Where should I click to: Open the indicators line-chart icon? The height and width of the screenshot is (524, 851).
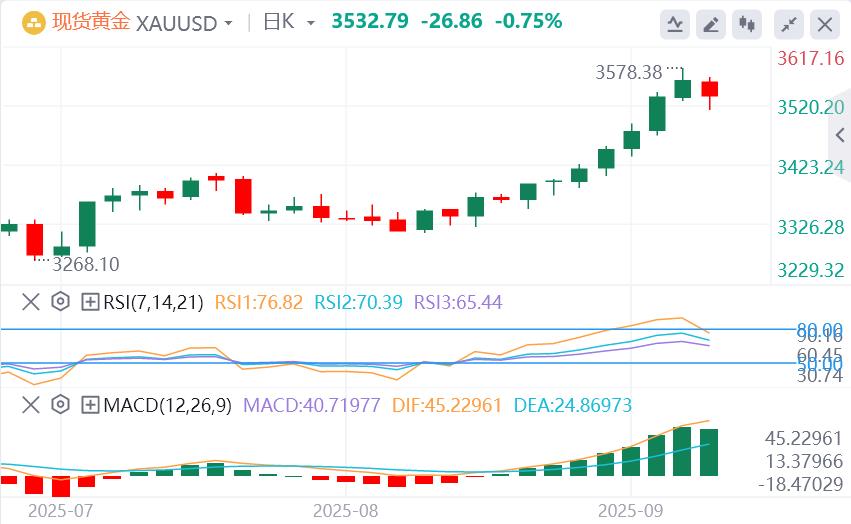tap(676, 24)
